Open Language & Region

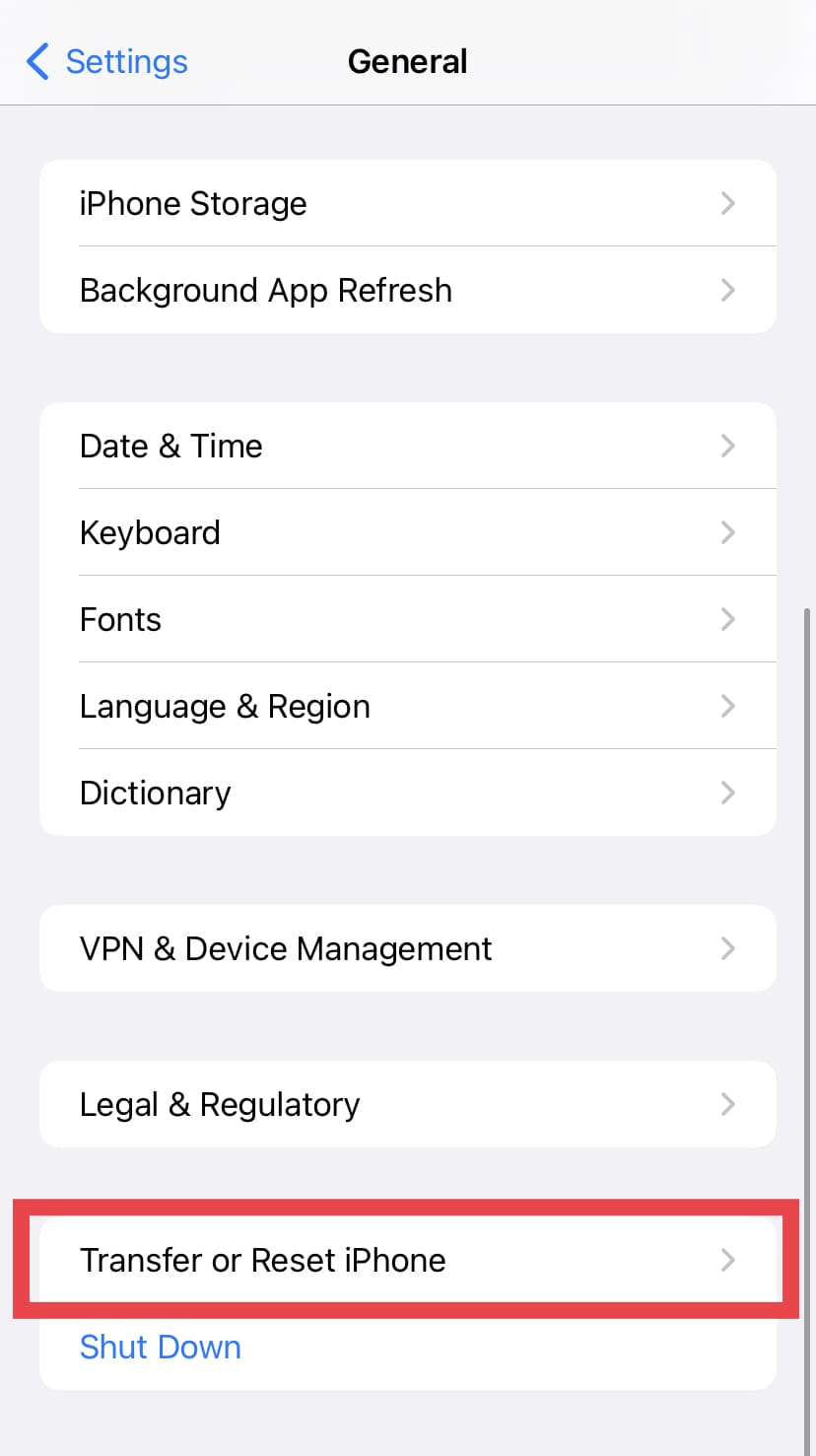click(x=408, y=706)
